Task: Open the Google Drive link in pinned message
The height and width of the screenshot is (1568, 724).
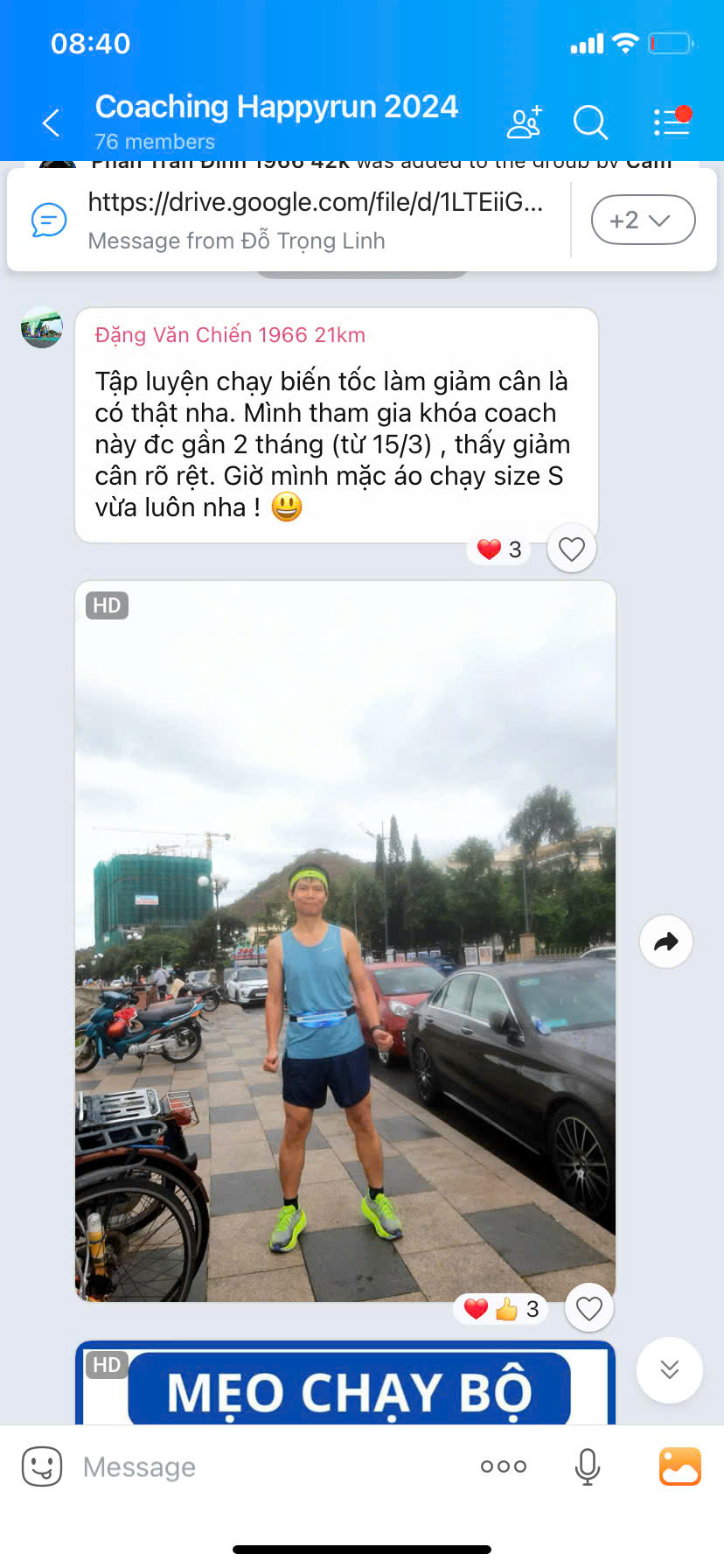Action: [315, 202]
